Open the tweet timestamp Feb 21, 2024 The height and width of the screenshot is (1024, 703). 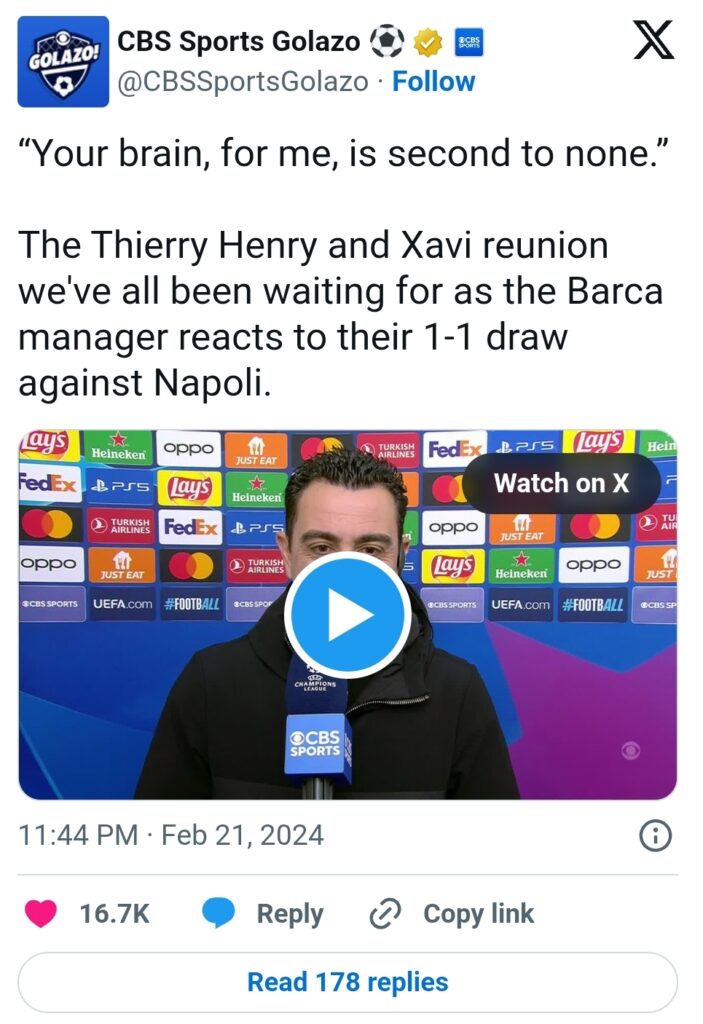(x=171, y=835)
